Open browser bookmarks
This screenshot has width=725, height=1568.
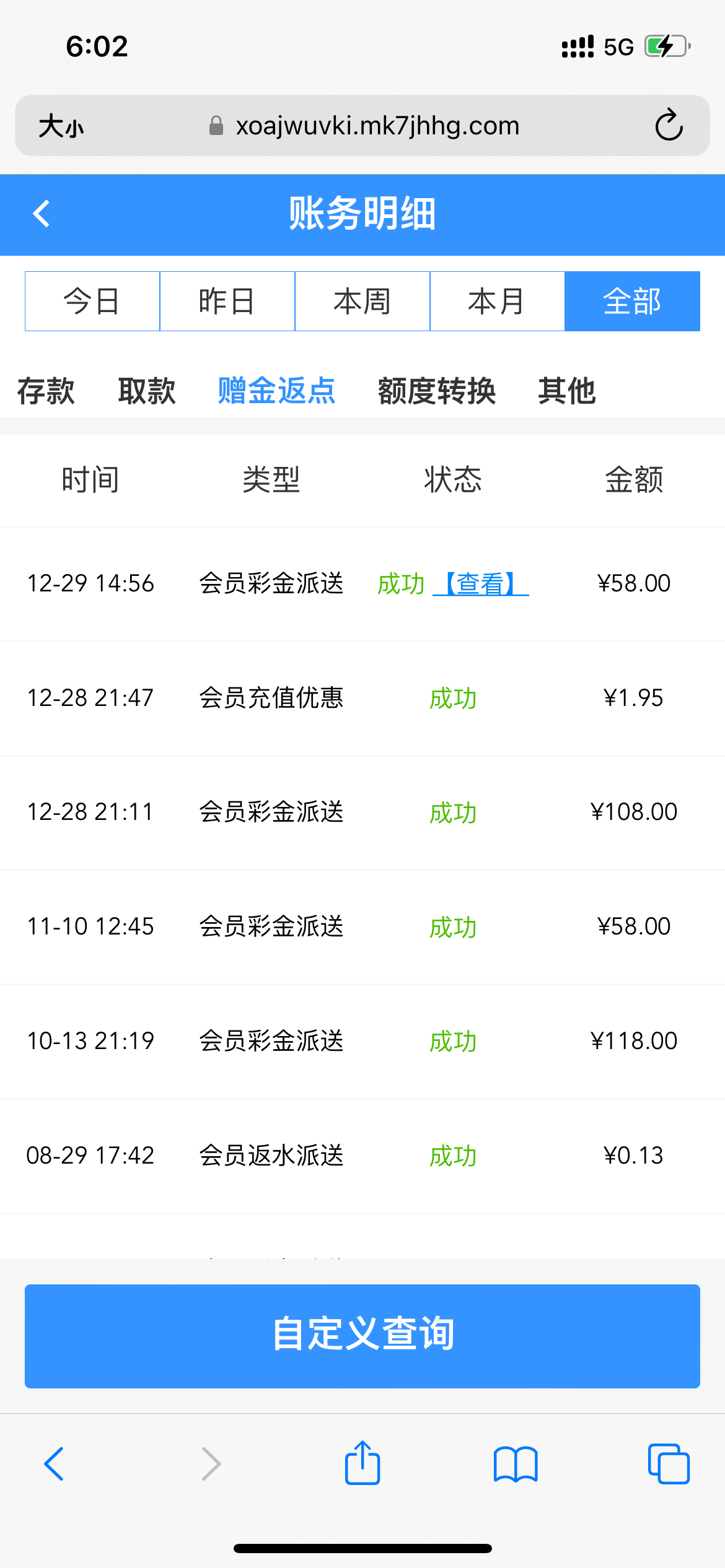click(516, 1464)
